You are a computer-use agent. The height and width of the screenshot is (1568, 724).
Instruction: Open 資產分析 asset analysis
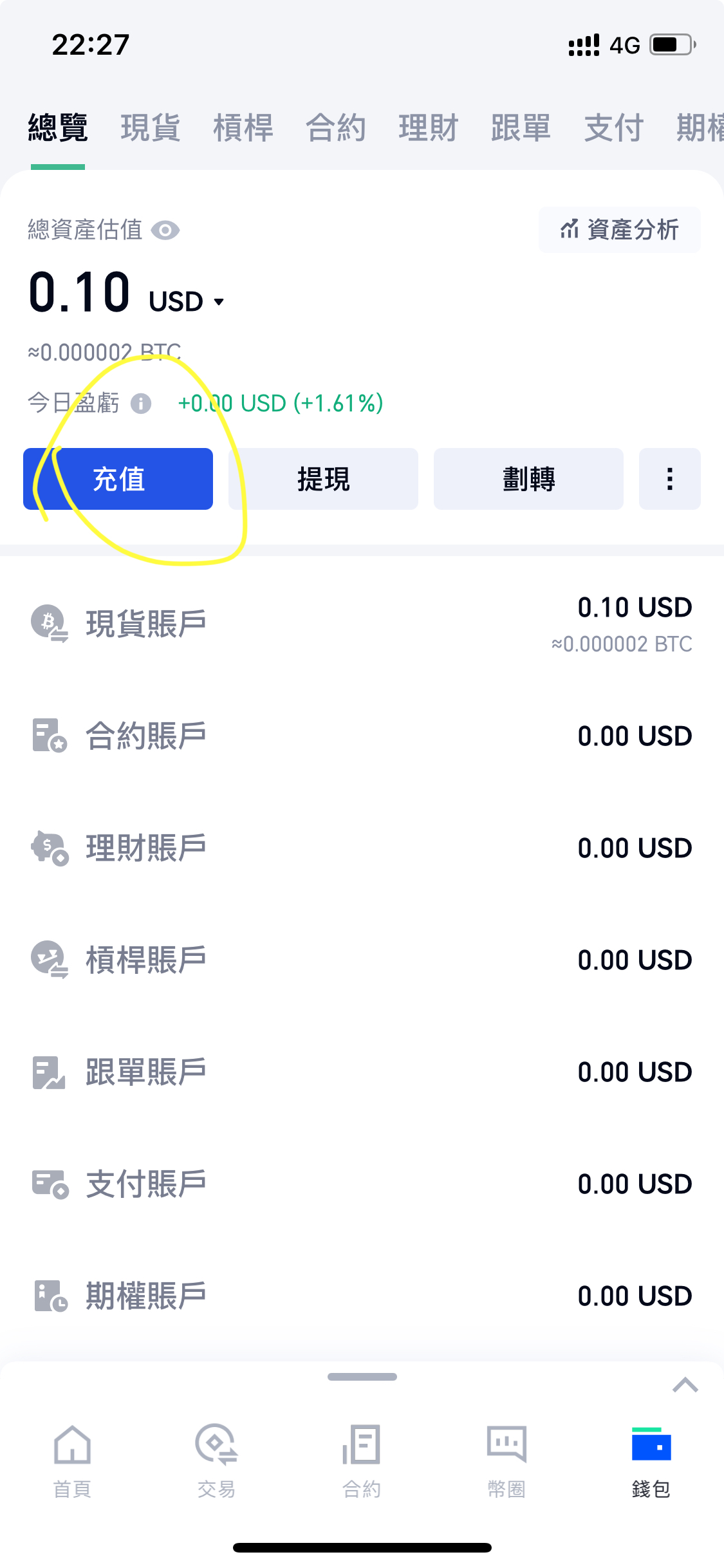pos(619,230)
